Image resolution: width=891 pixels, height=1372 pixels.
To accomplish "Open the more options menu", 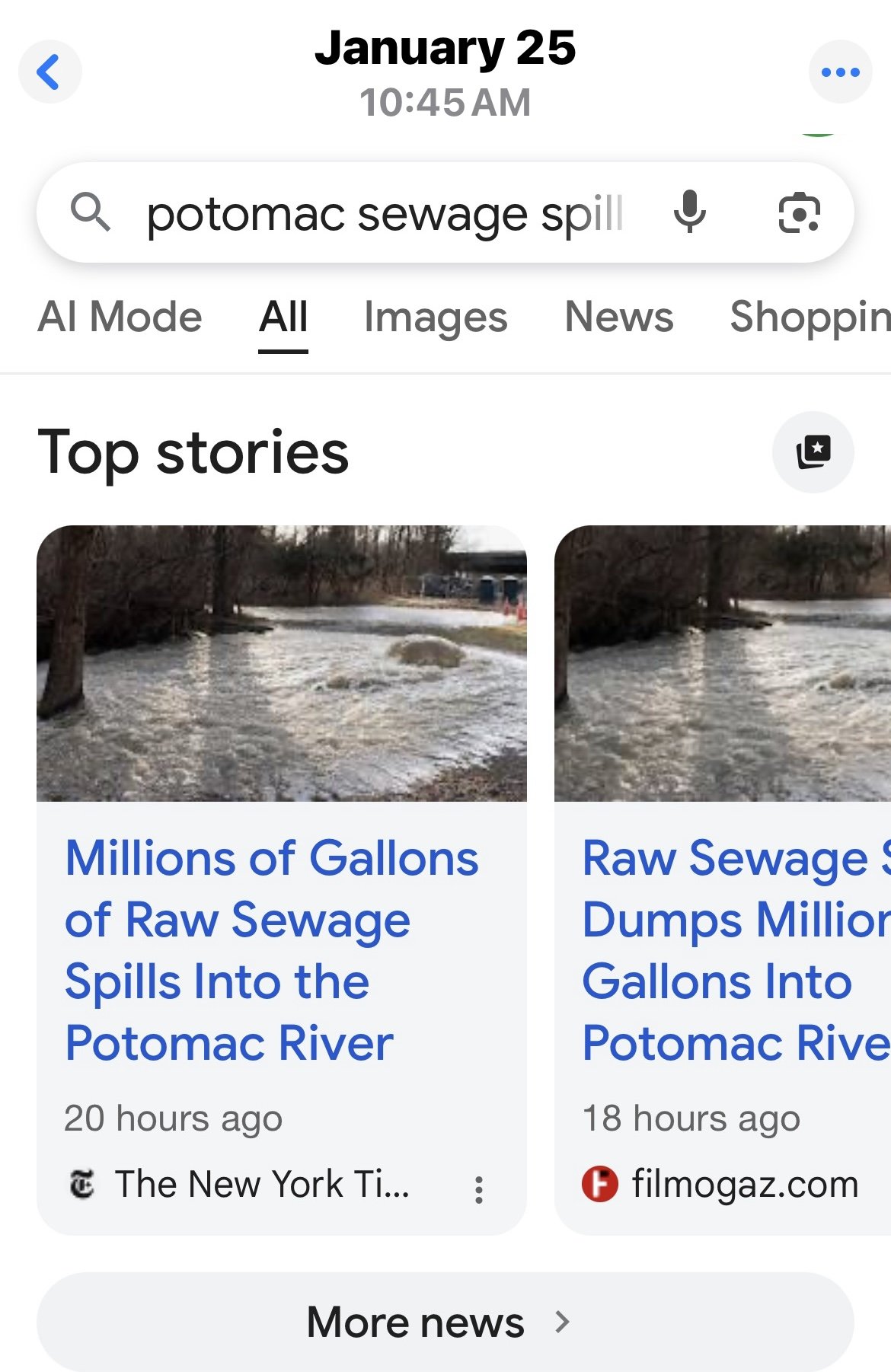I will tap(839, 72).
